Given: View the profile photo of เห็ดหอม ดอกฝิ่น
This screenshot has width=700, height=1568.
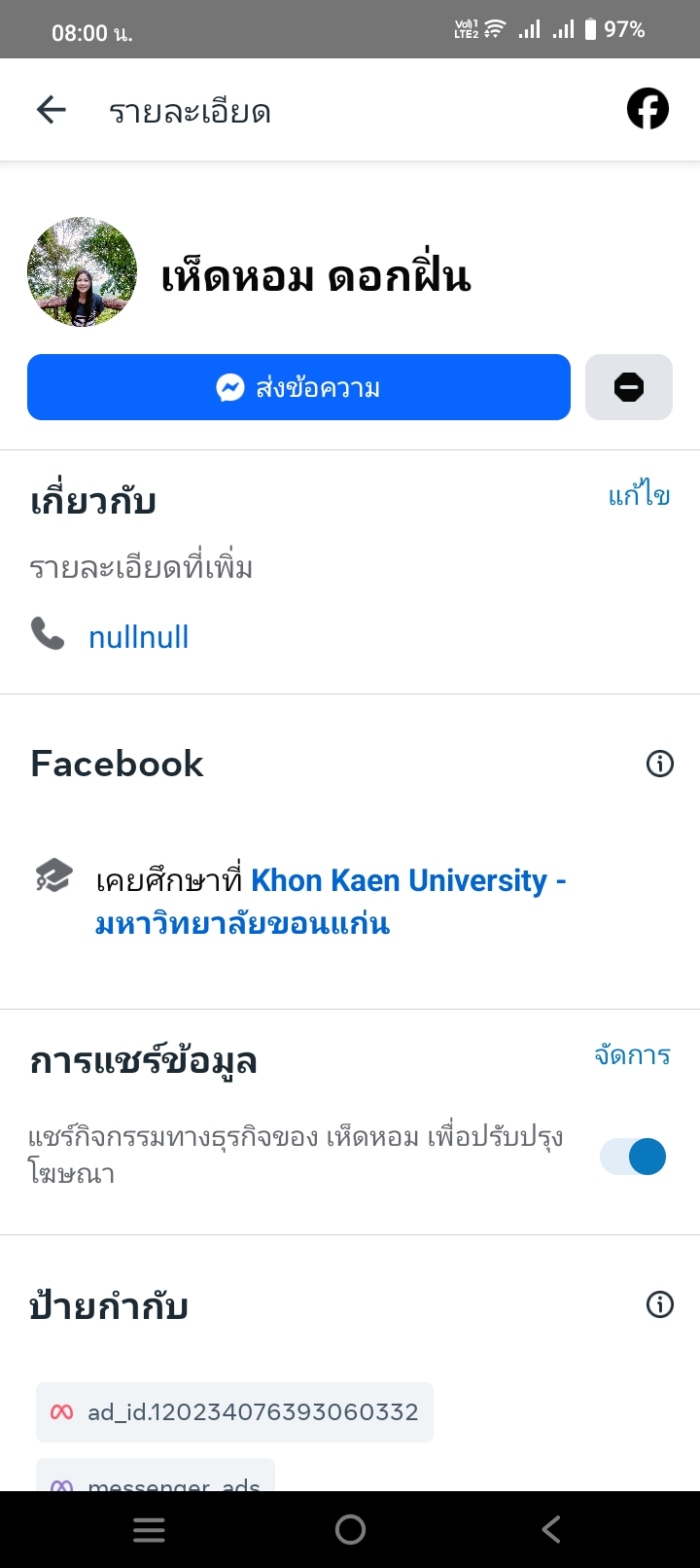Looking at the screenshot, I should [82, 272].
